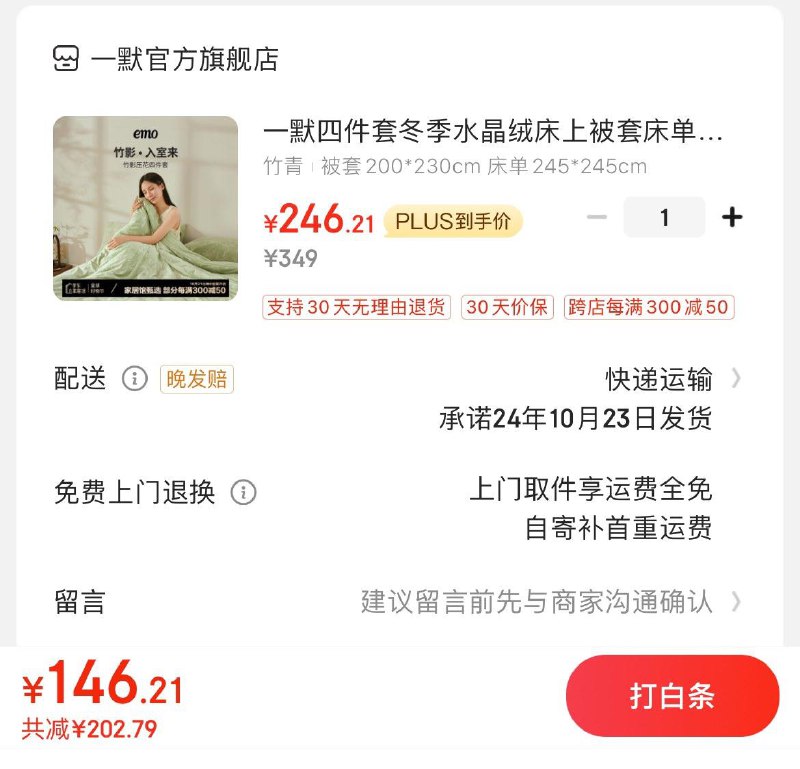Tap the quantity field showing 1

point(664,217)
